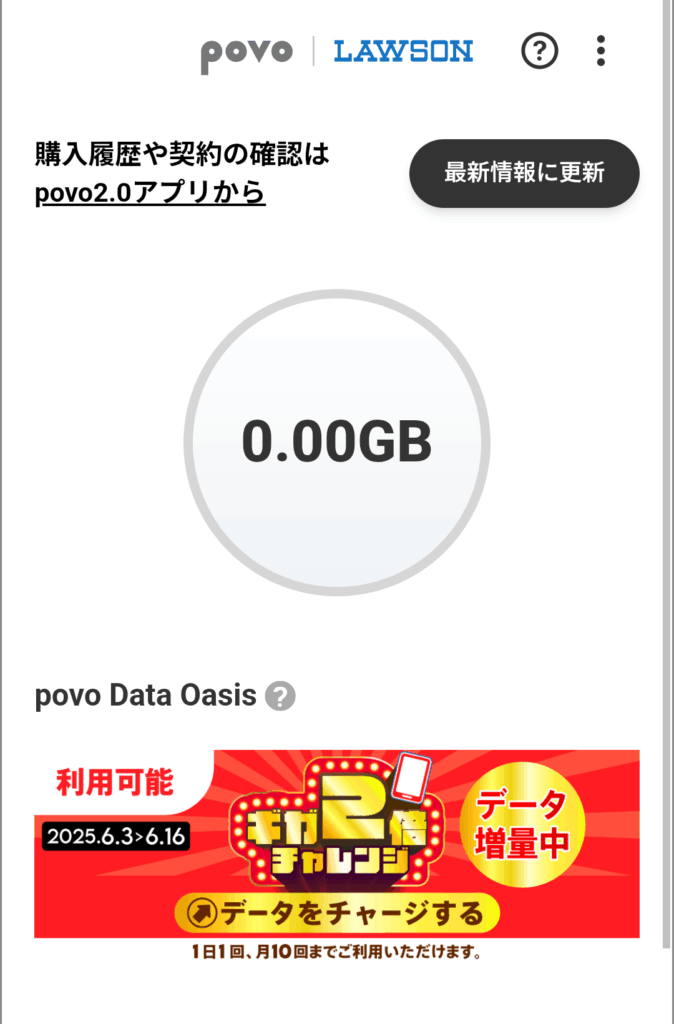
Task: Tap 最新情報に更新 to refresh data
Action: pyautogui.click(x=524, y=173)
